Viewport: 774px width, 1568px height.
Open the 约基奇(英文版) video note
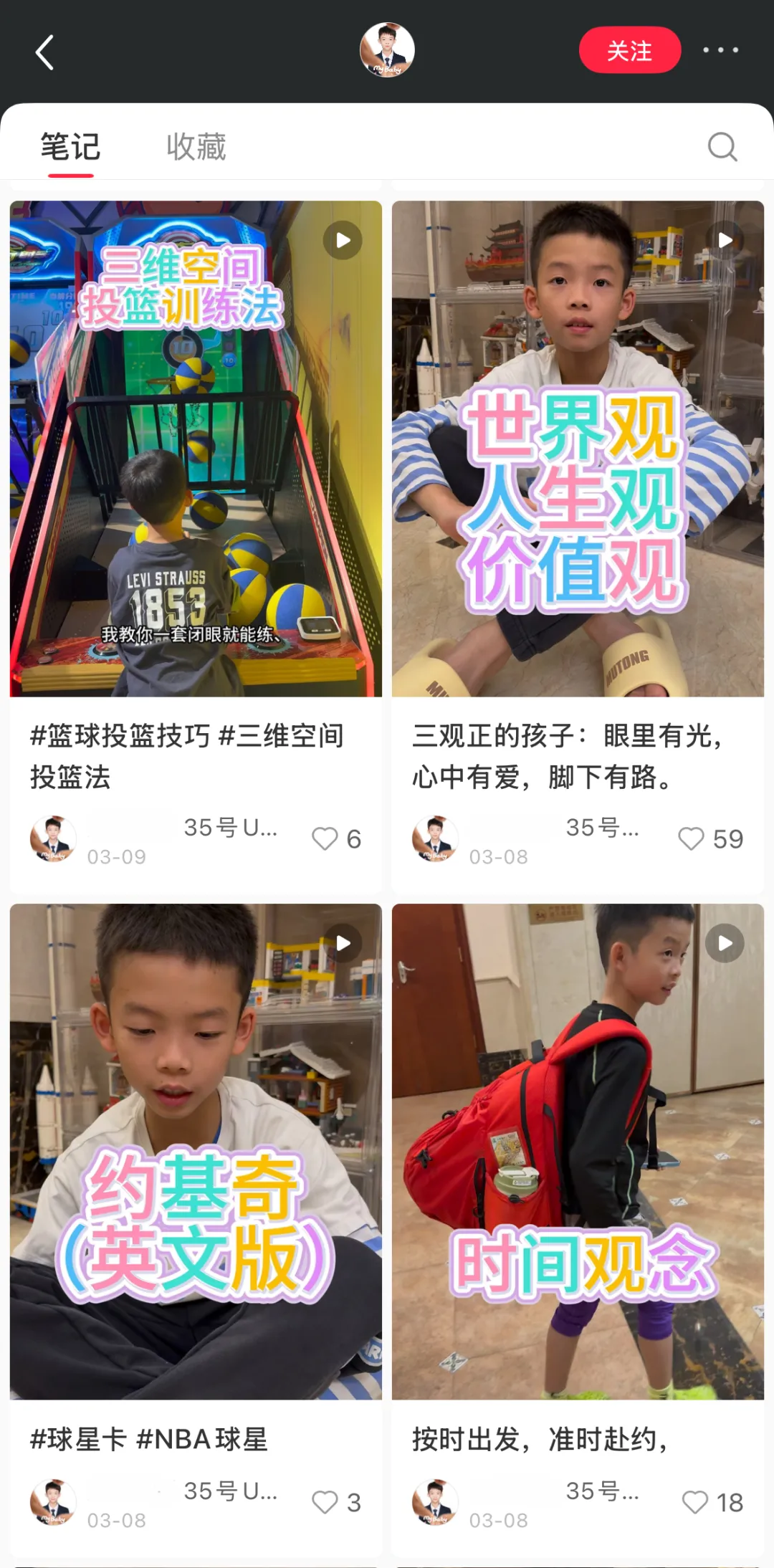tap(196, 1152)
